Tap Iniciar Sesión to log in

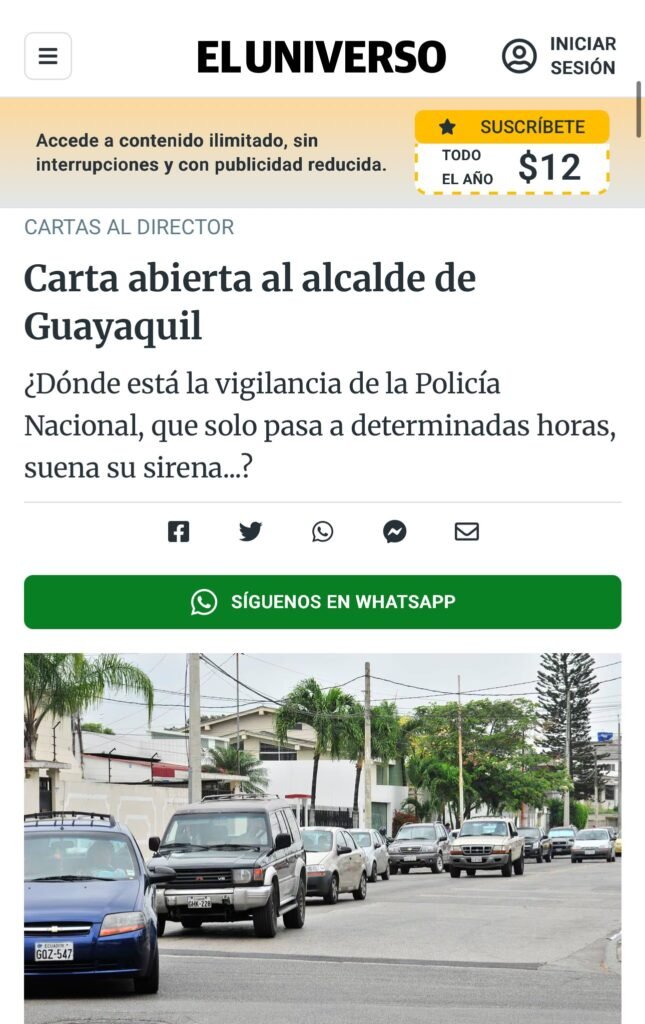click(560, 56)
